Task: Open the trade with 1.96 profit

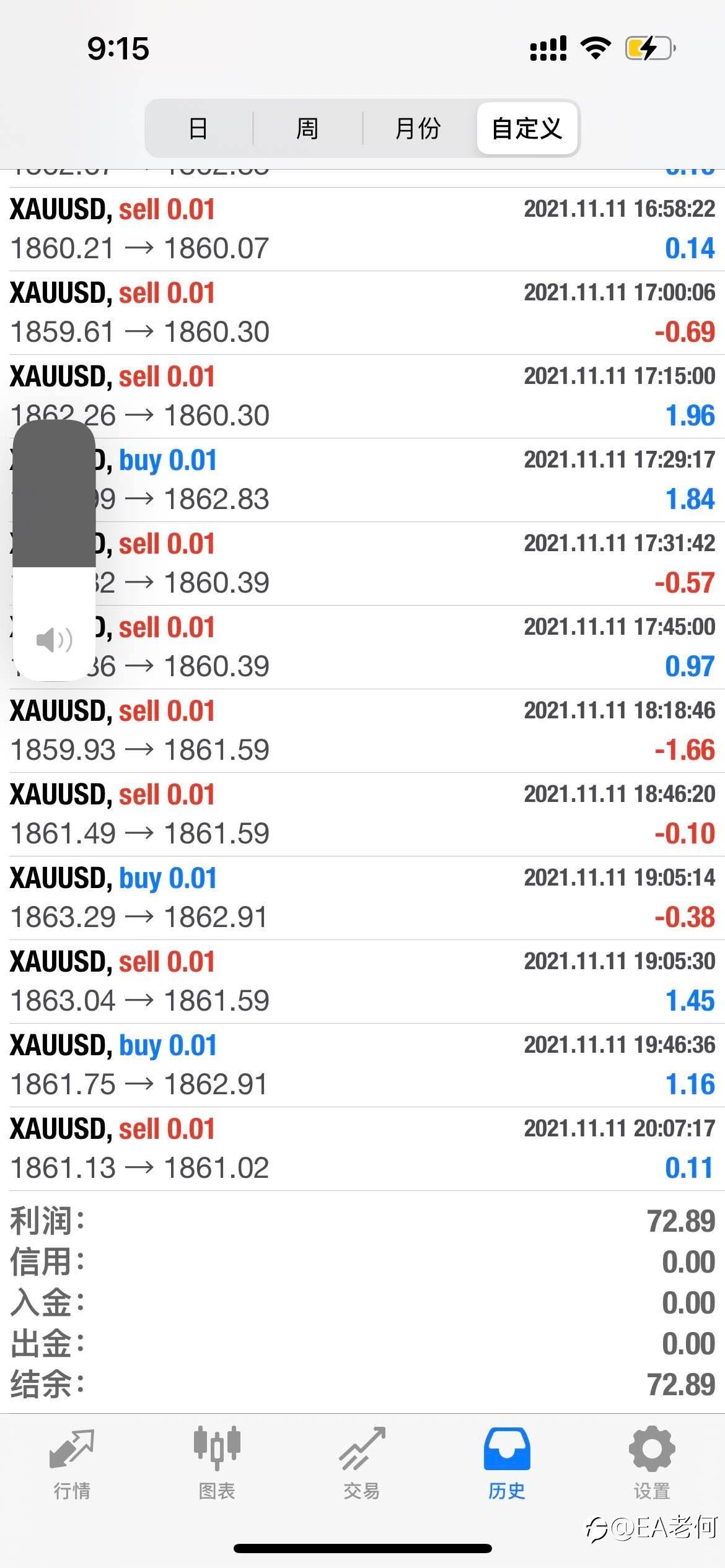Action: (x=362, y=396)
